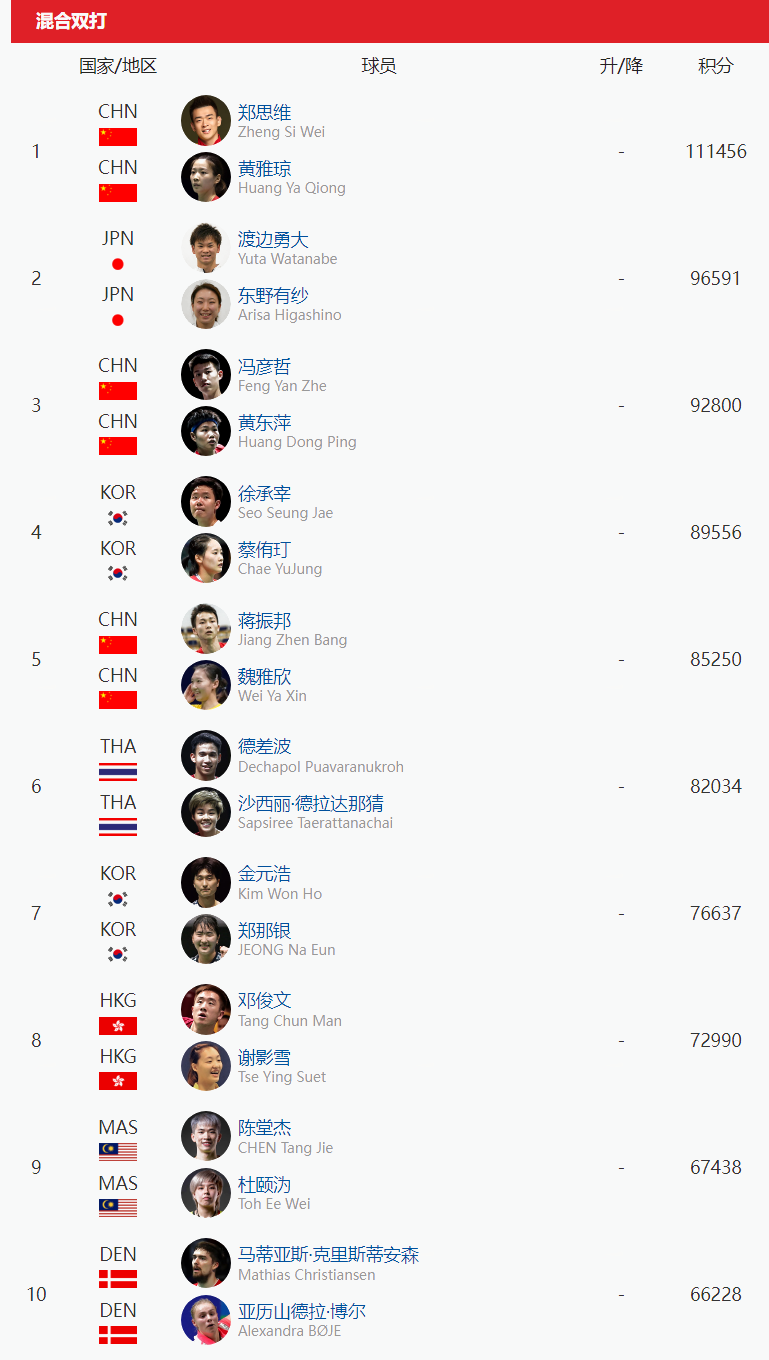View 渡边勇大 Yuta Watanabe's player page

coord(273,239)
